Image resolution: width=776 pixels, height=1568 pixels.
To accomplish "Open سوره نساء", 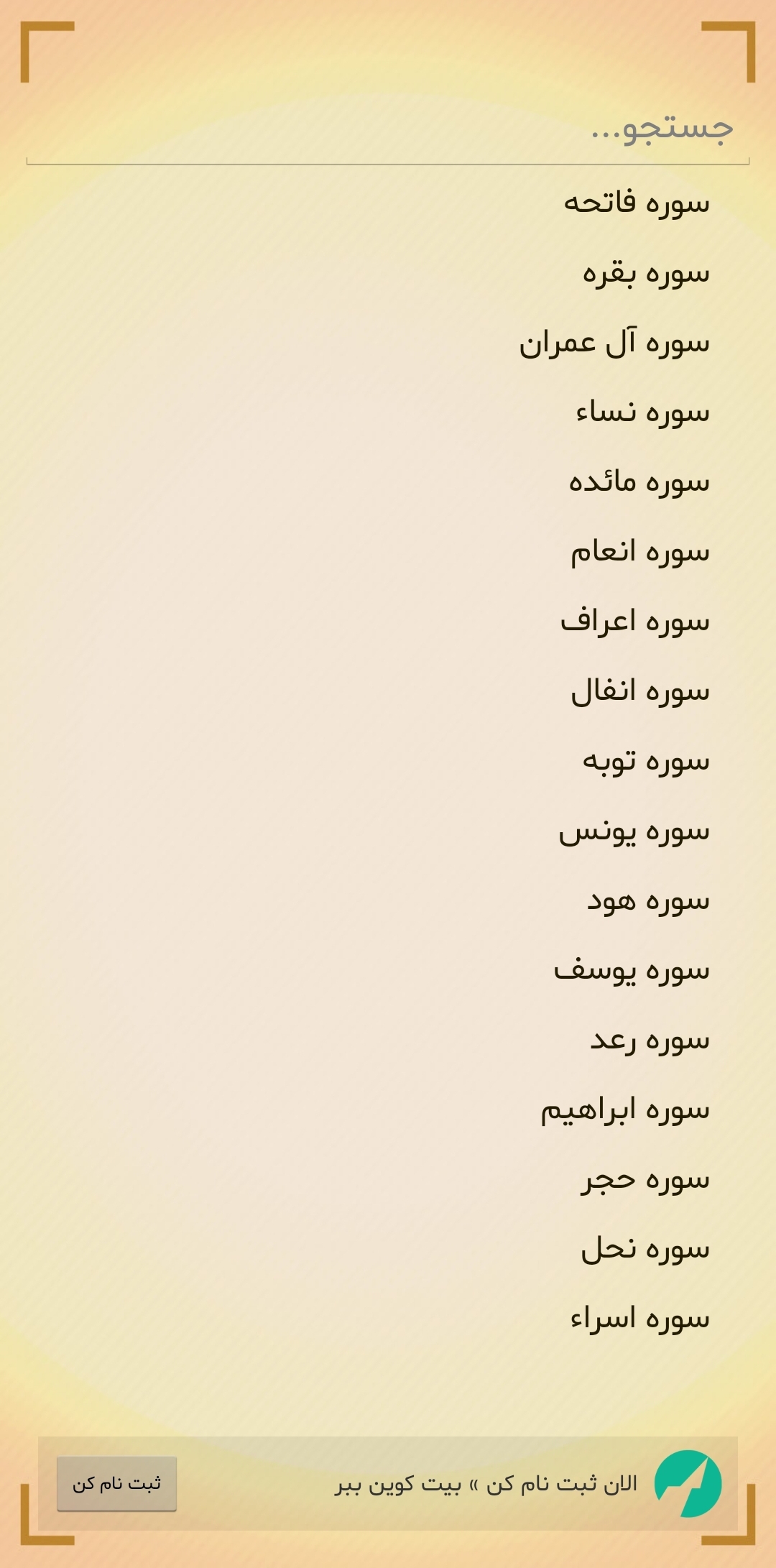I will point(388,412).
